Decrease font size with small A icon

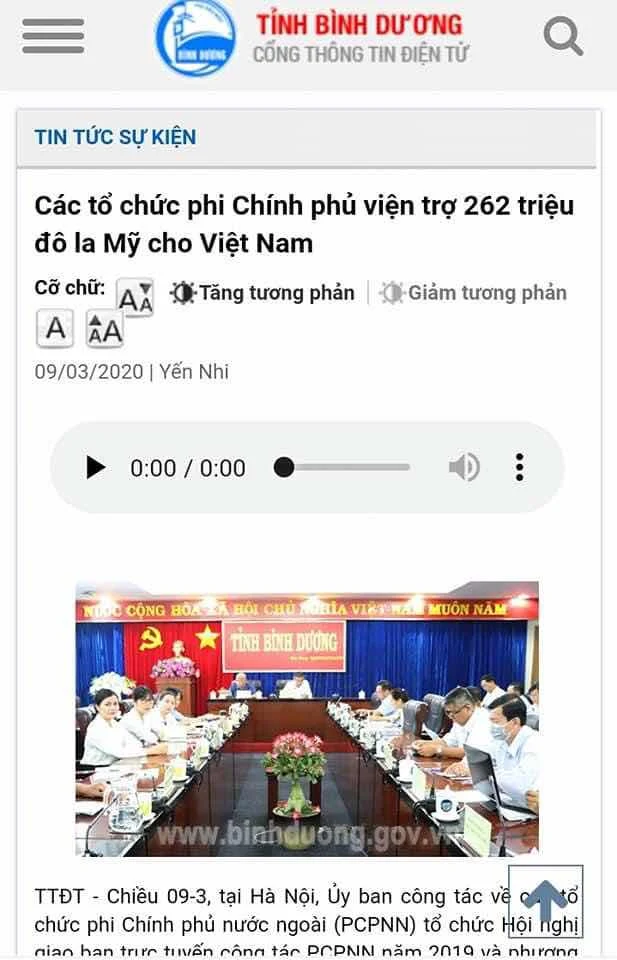coord(135,296)
